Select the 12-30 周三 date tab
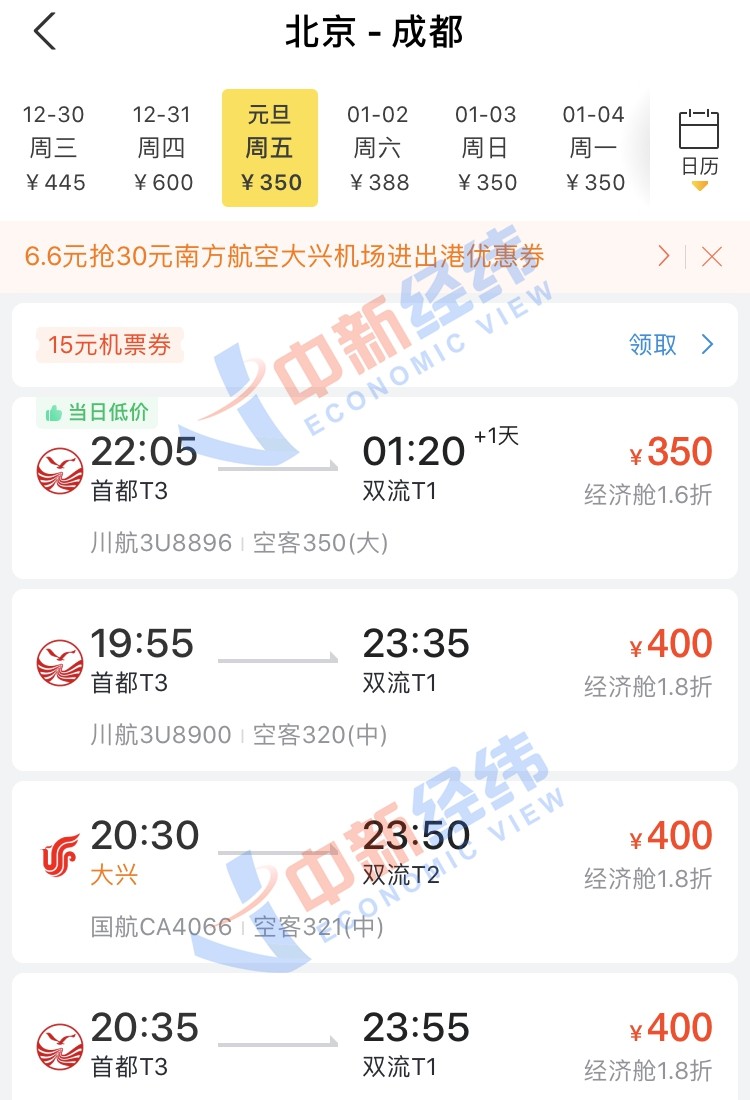The width and height of the screenshot is (750, 1100). [x=54, y=148]
